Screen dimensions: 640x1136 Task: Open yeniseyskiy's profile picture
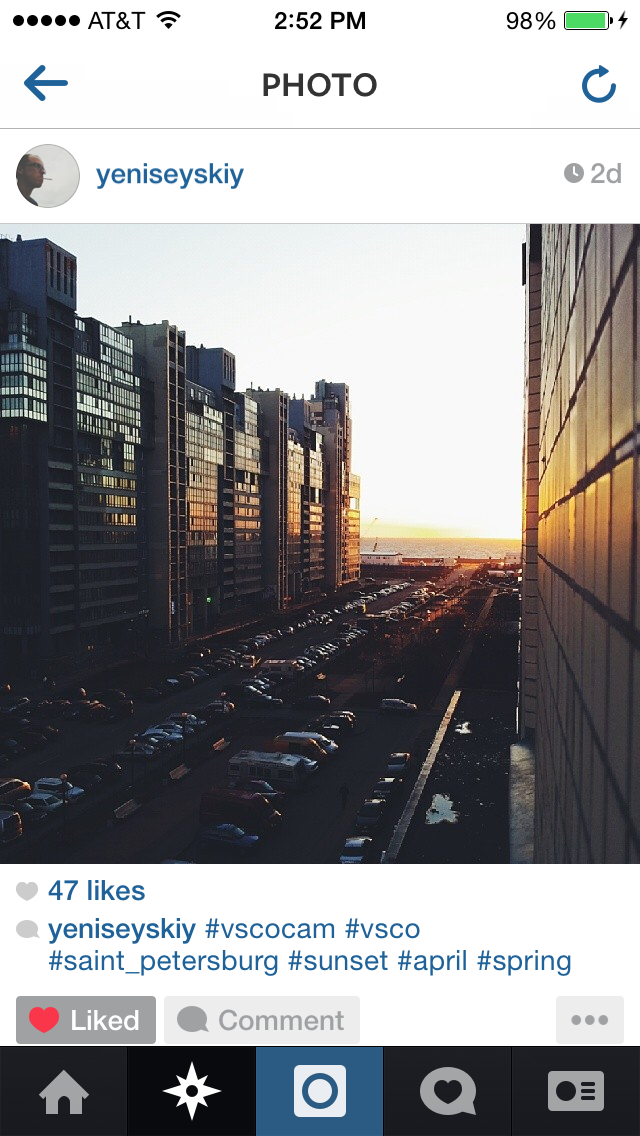48,176
